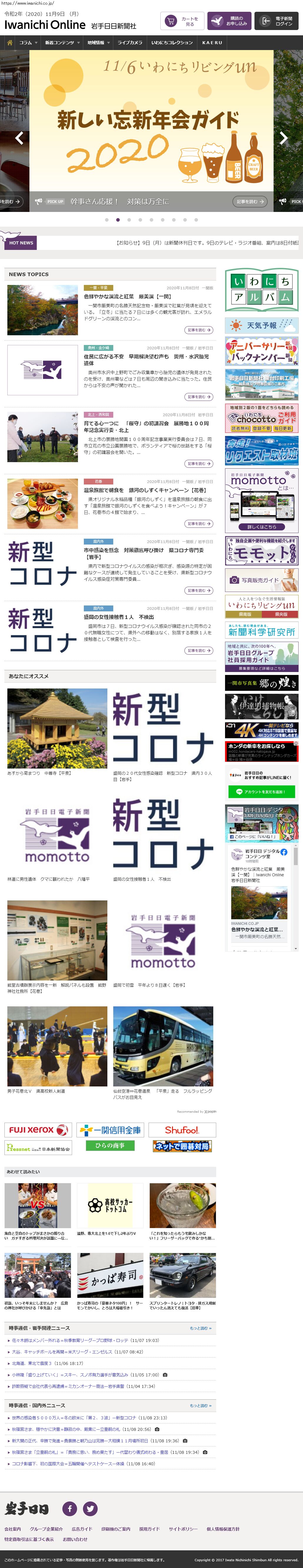Open the FUJI XEROX sponsor banner
Viewport: 303px width, 1568px height.
click(x=38, y=1130)
